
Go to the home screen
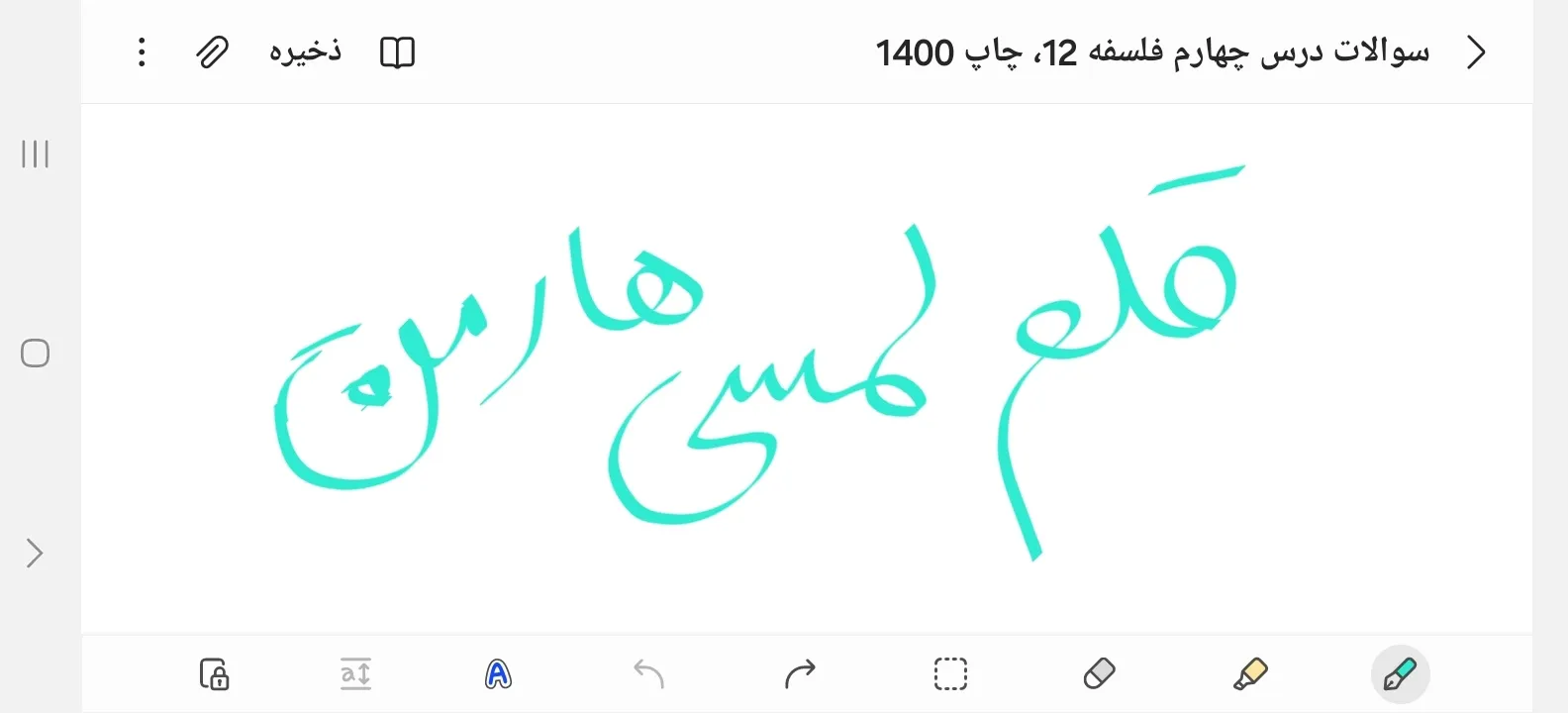36,354
